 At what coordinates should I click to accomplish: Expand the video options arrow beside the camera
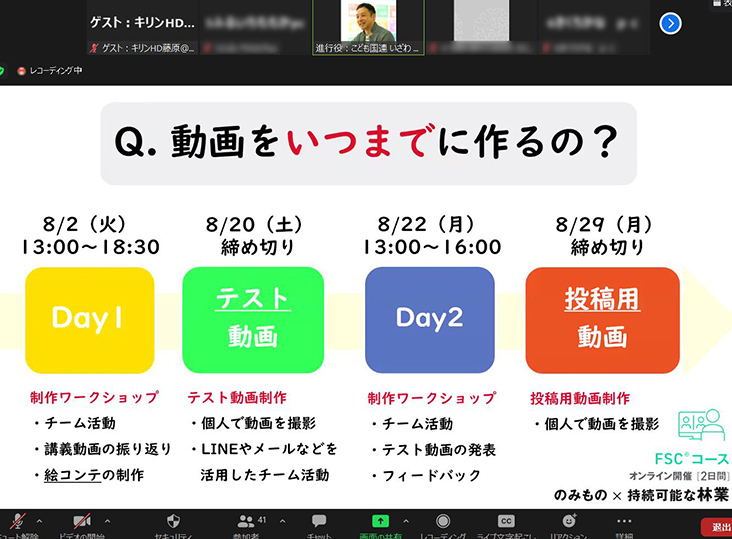[107, 521]
